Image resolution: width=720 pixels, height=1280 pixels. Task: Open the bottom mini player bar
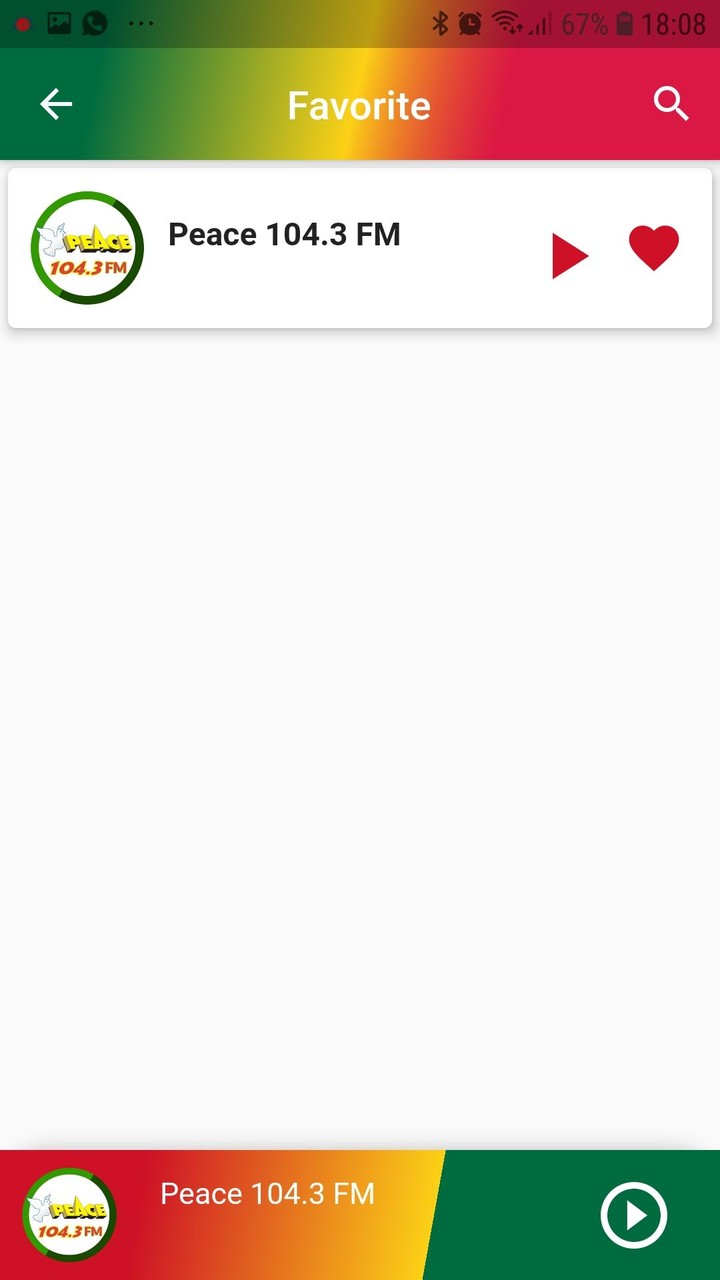(360, 1215)
